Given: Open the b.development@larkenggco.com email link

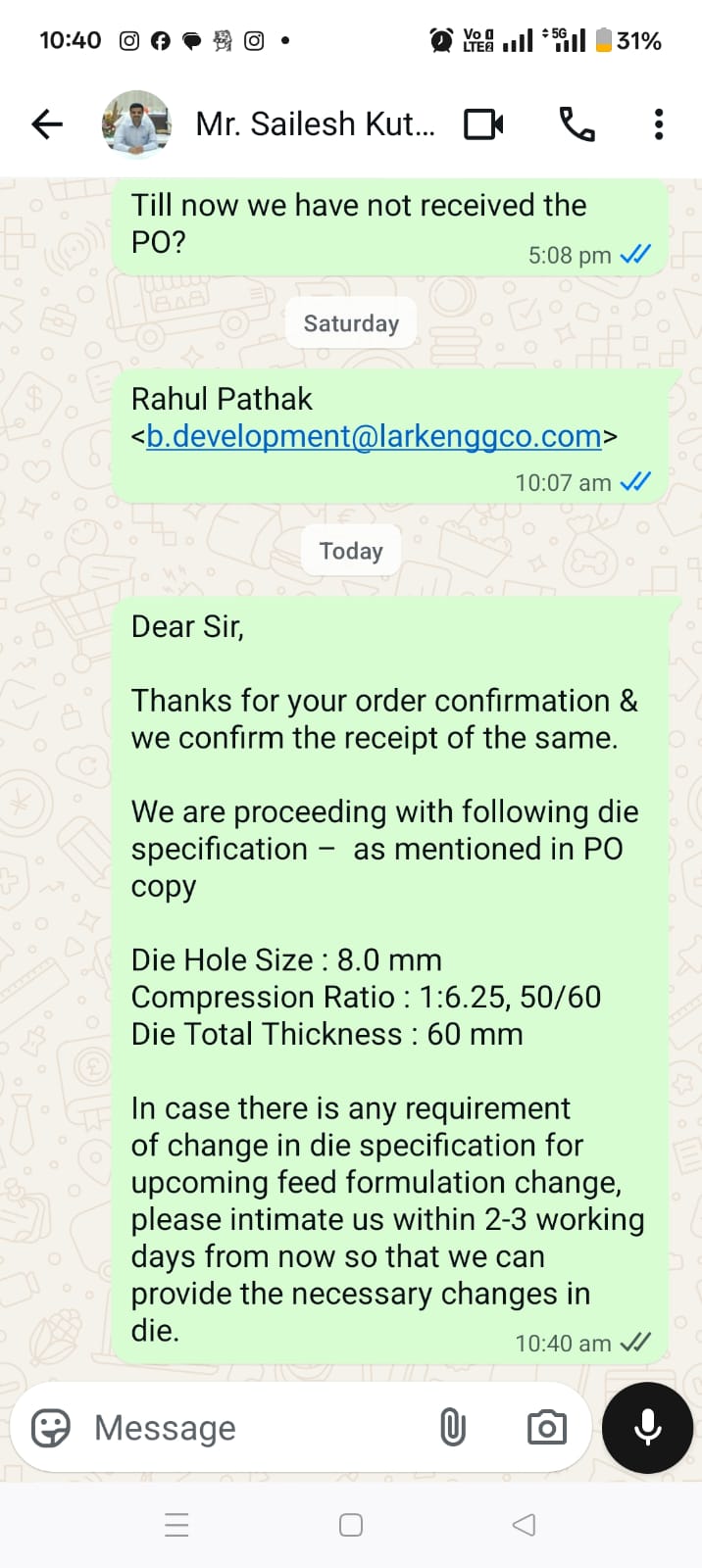Looking at the screenshot, I should click(374, 436).
